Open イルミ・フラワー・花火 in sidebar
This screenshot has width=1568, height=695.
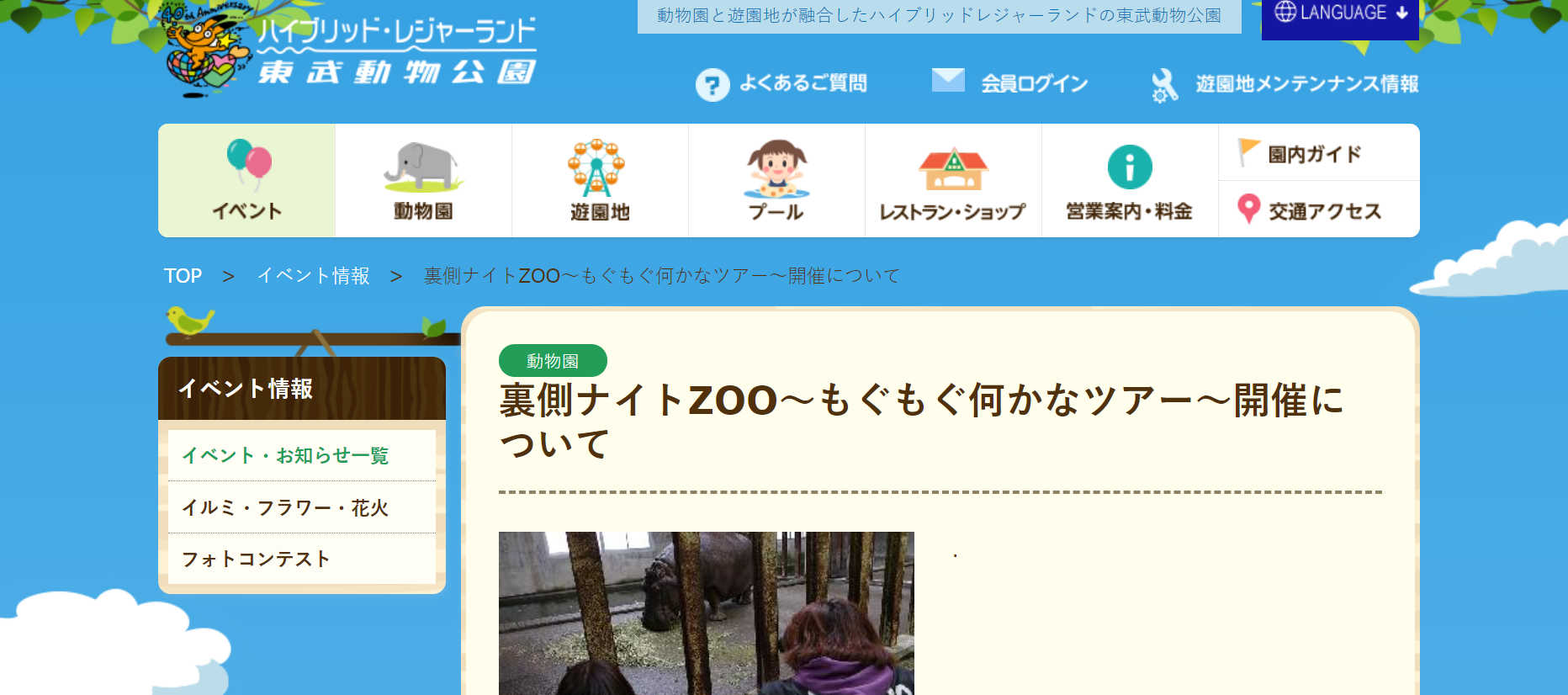[x=285, y=507]
